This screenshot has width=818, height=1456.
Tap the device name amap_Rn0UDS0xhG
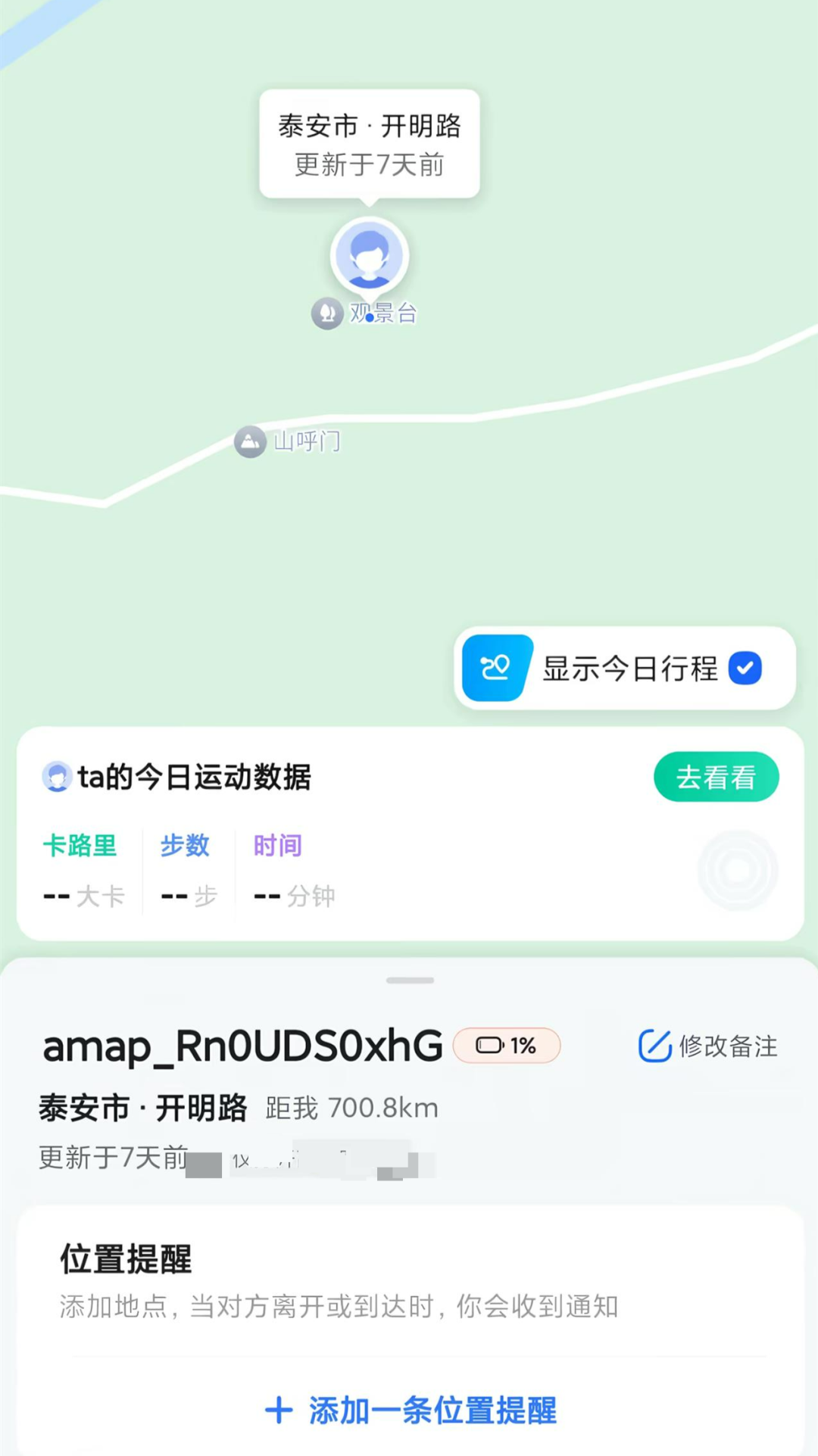point(242,1046)
